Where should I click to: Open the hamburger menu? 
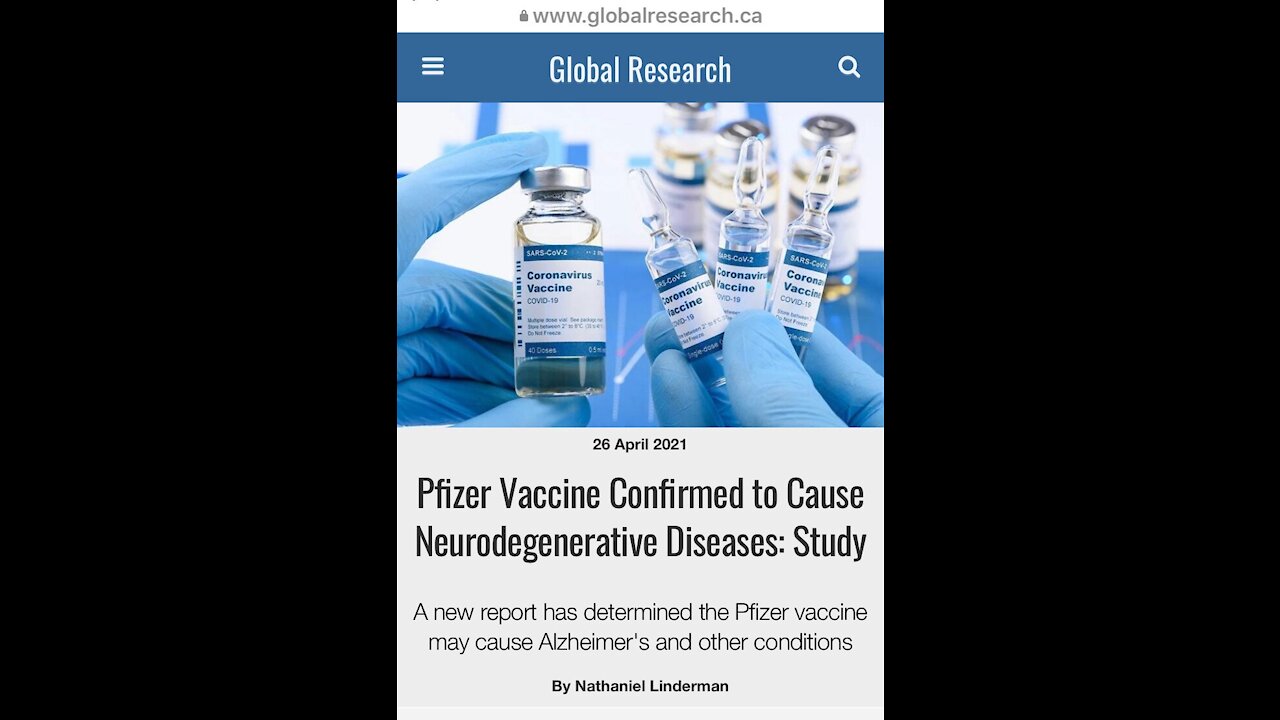[x=433, y=67]
